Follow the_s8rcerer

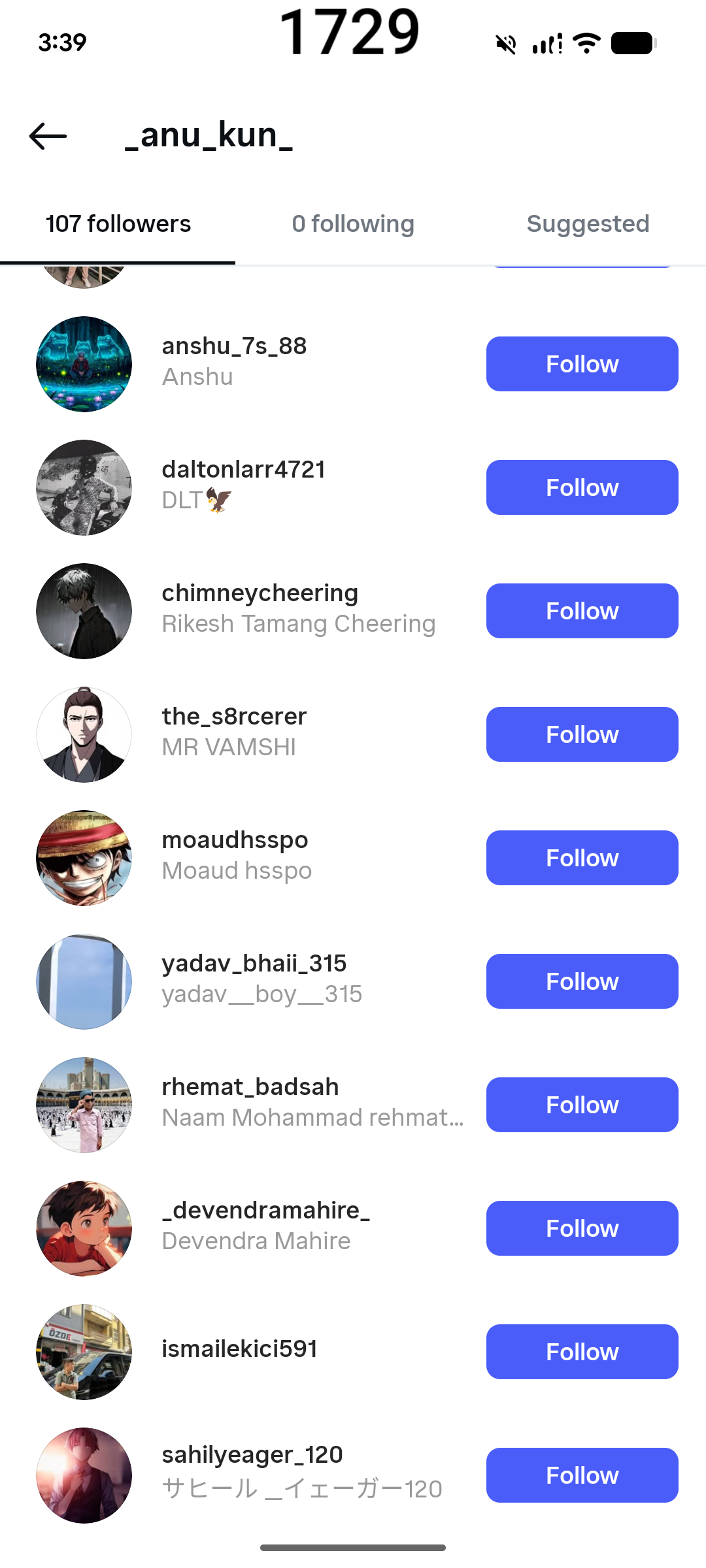click(582, 734)
